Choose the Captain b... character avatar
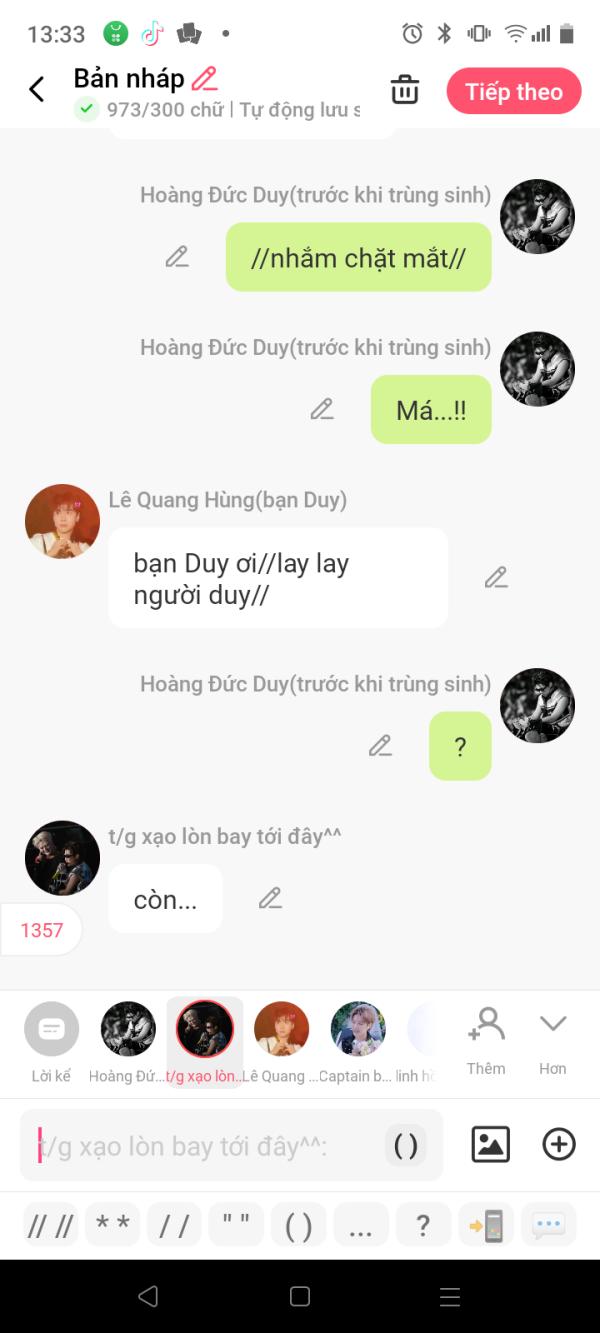Viewport: 600px width, 1333px height. (358, 1030)
